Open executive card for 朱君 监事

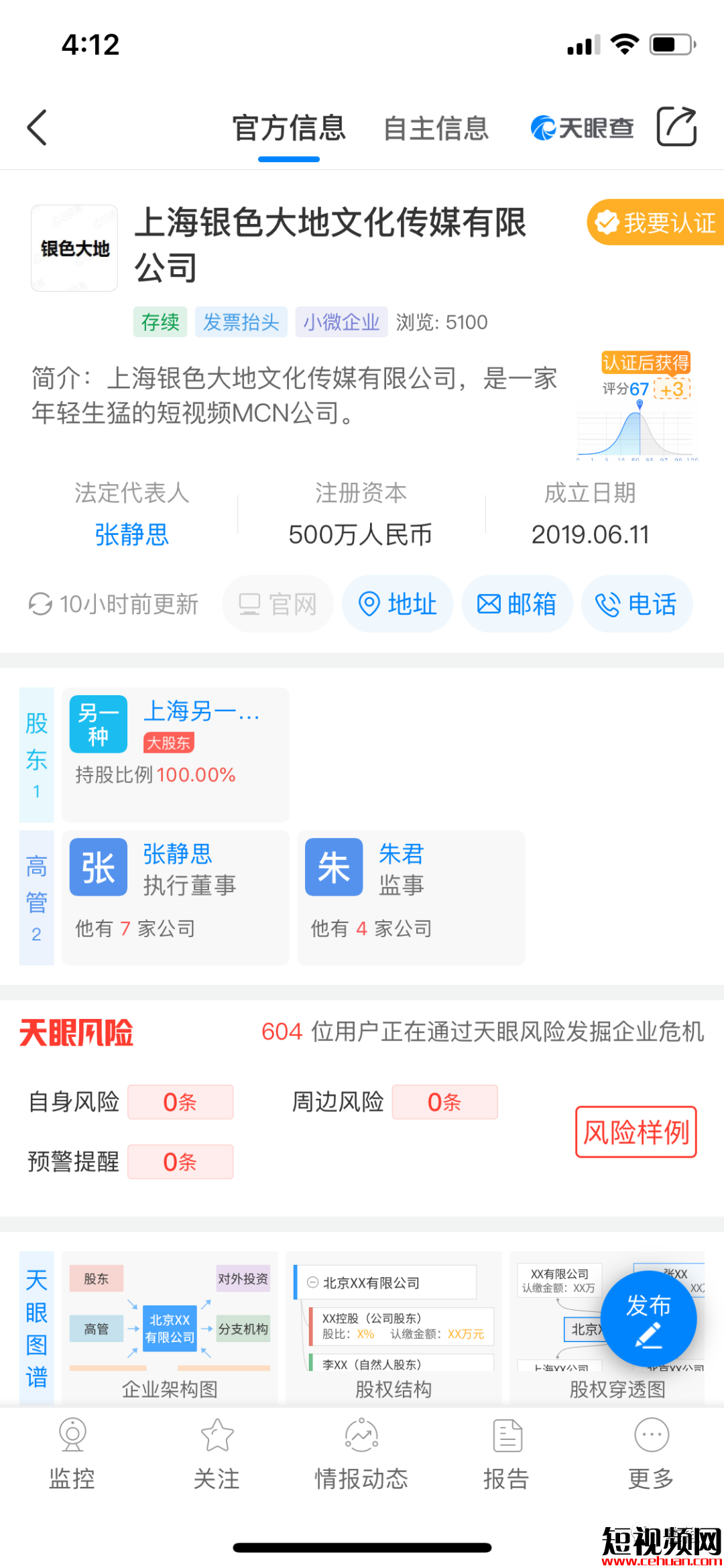coord(411,898)
